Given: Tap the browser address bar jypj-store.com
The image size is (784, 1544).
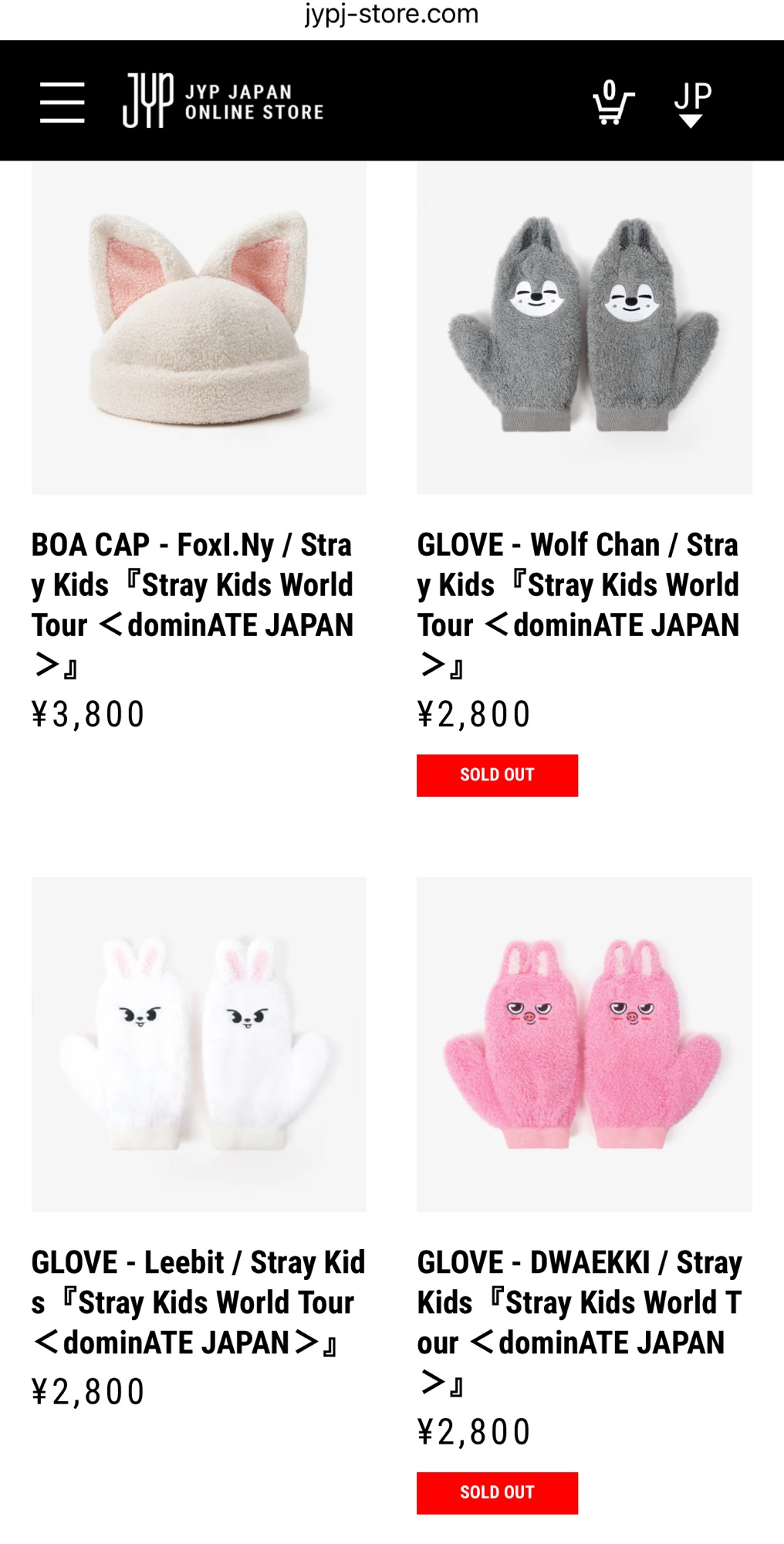Looking at the screenshot, I should coord(391,14).
